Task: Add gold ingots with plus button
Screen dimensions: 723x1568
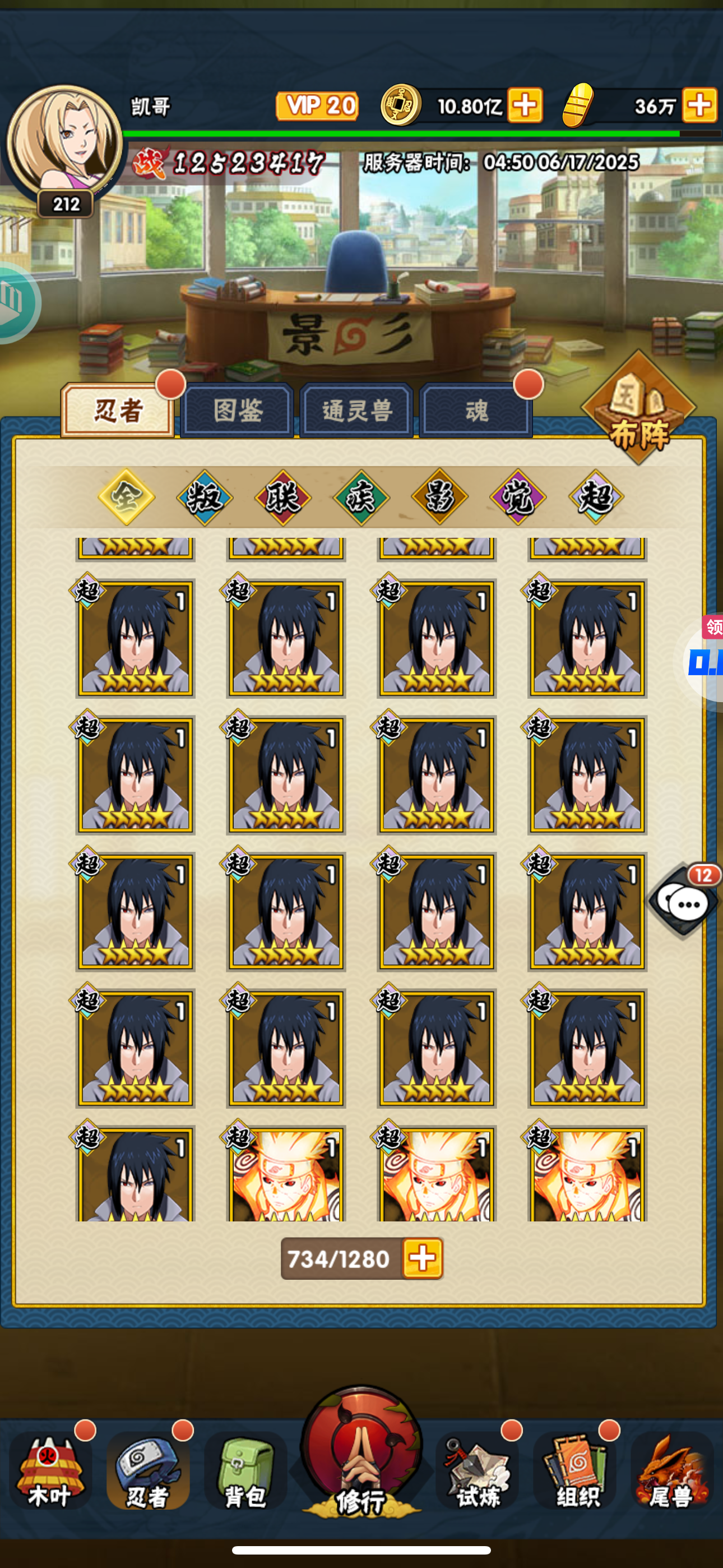Action: click(x=700, y=105)
